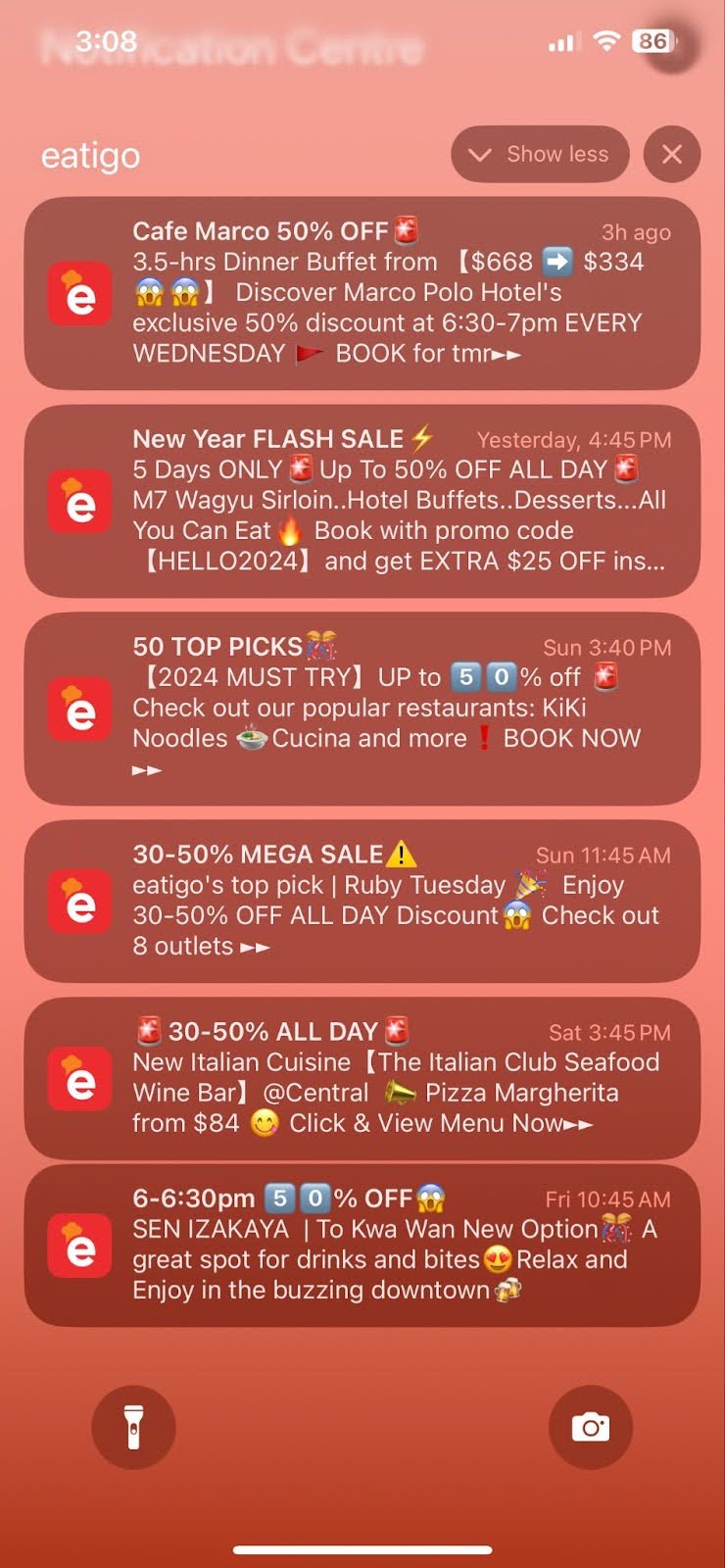Open the SEN IZAKAYA 50% OFF notification

[x=362, y=1245]
